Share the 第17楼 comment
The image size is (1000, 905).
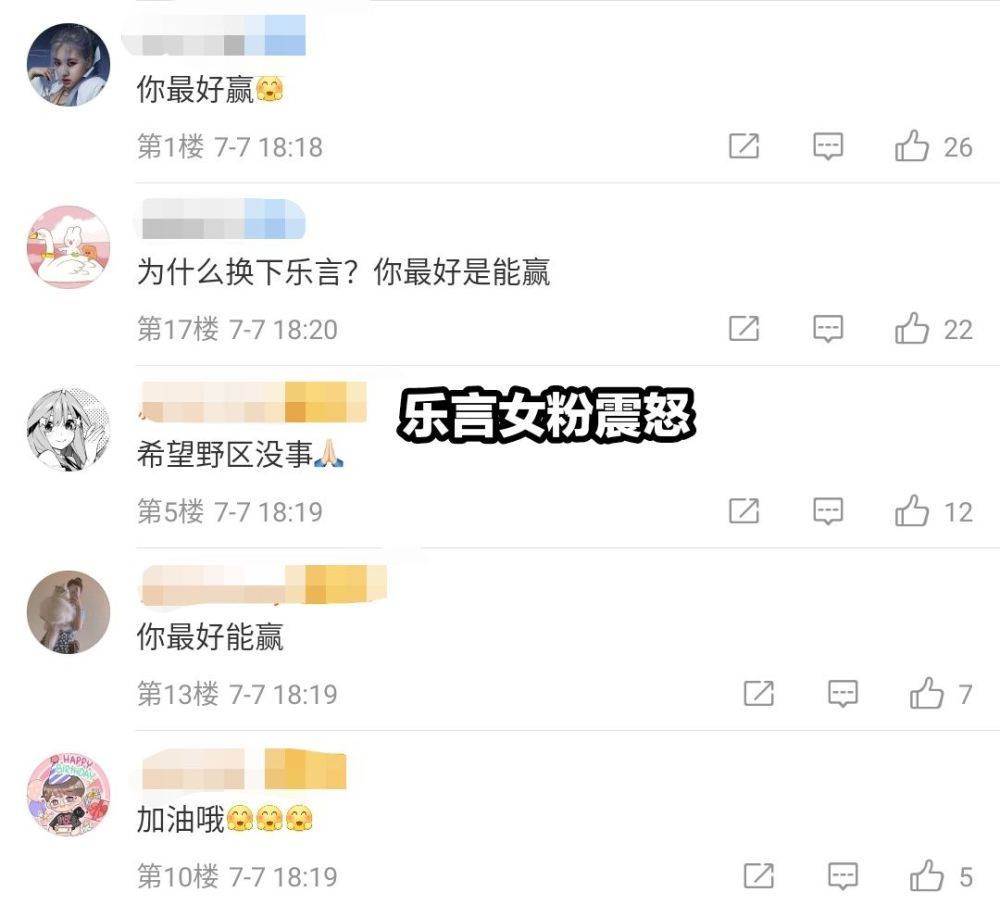pyautogui.click(x=743, y=329)
